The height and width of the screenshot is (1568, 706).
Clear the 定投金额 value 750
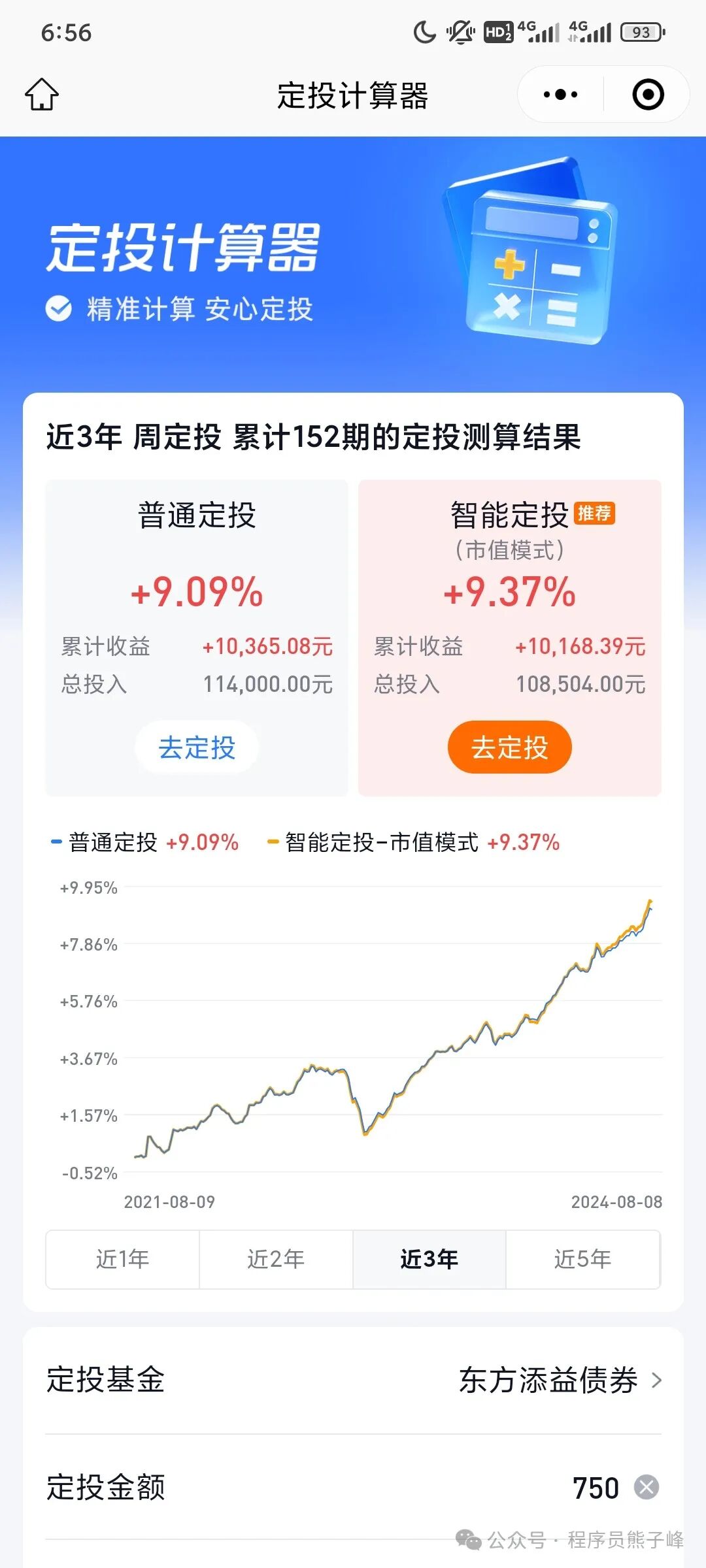pyautogui.click(x=647, y=1488)
